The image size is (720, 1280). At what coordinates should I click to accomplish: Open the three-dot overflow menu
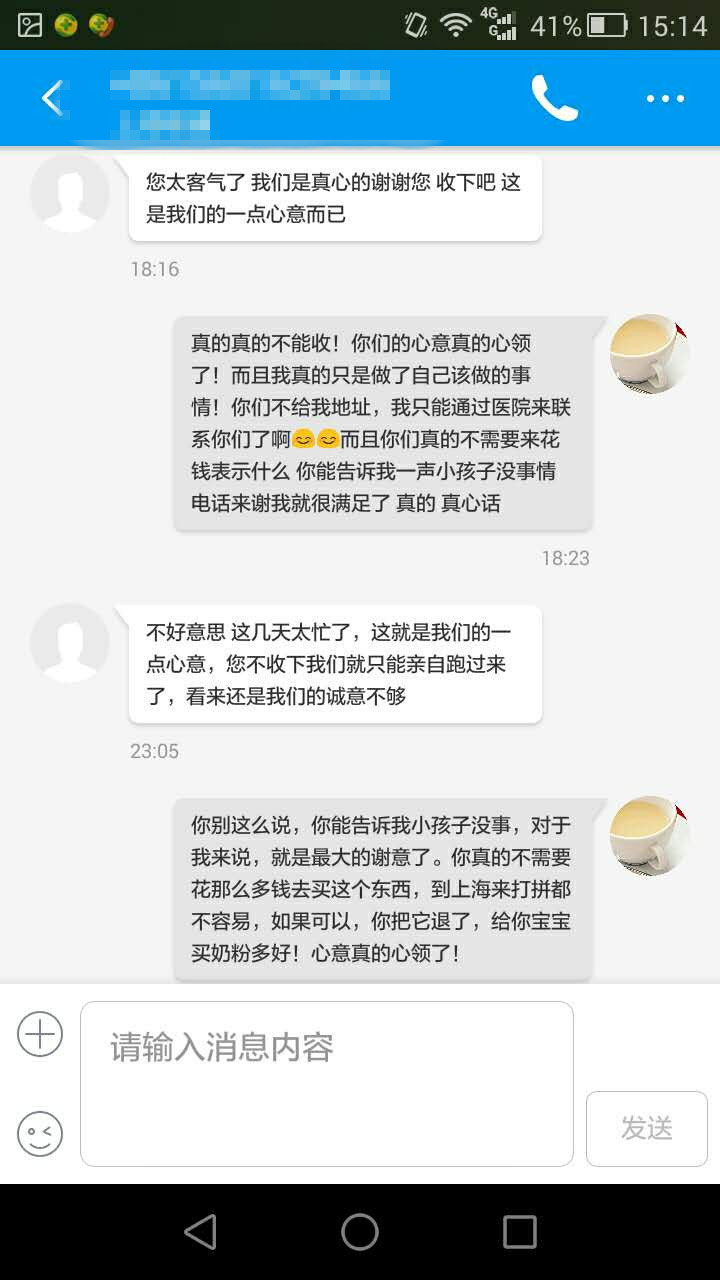(665, 98)
